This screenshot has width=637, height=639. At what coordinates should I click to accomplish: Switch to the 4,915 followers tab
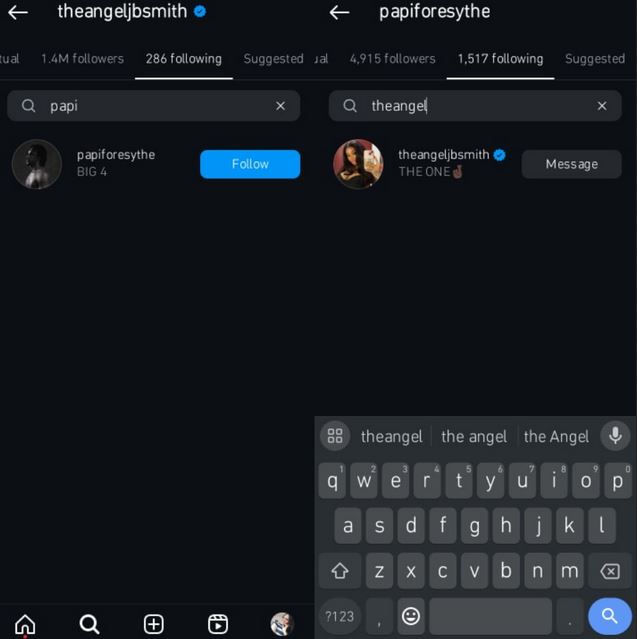392,59
